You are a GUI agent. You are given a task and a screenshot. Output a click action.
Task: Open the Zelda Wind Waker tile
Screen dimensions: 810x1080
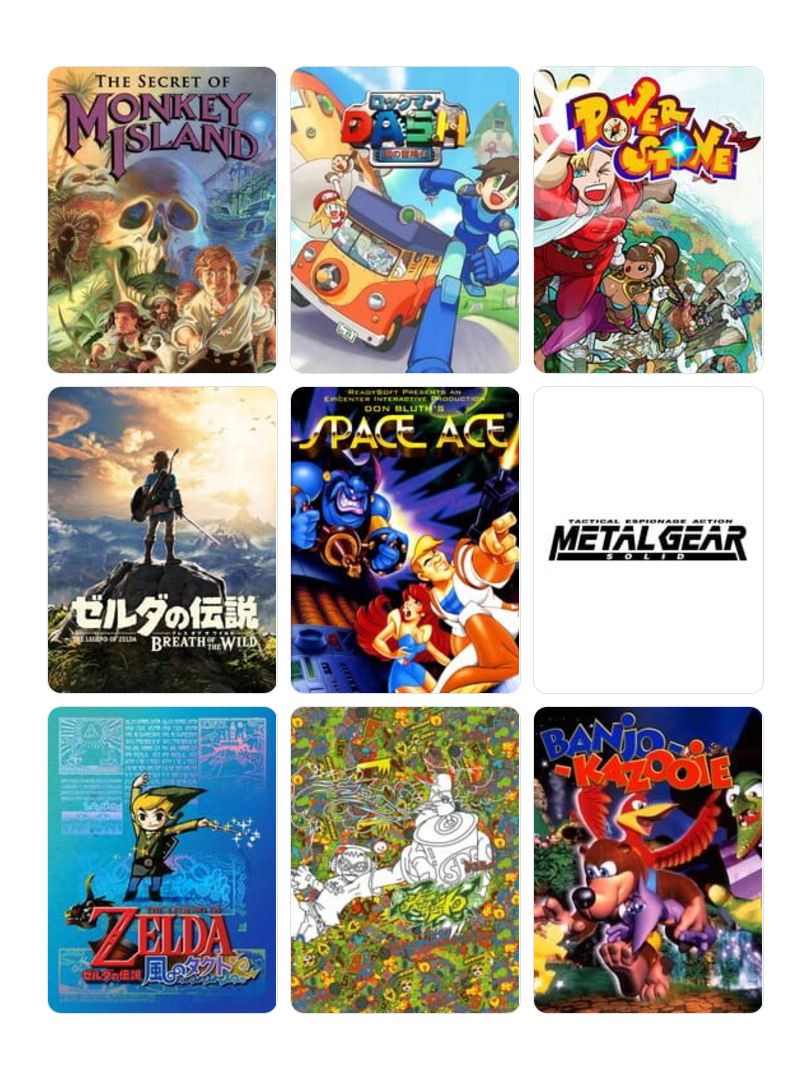click(x=162, y=860)
